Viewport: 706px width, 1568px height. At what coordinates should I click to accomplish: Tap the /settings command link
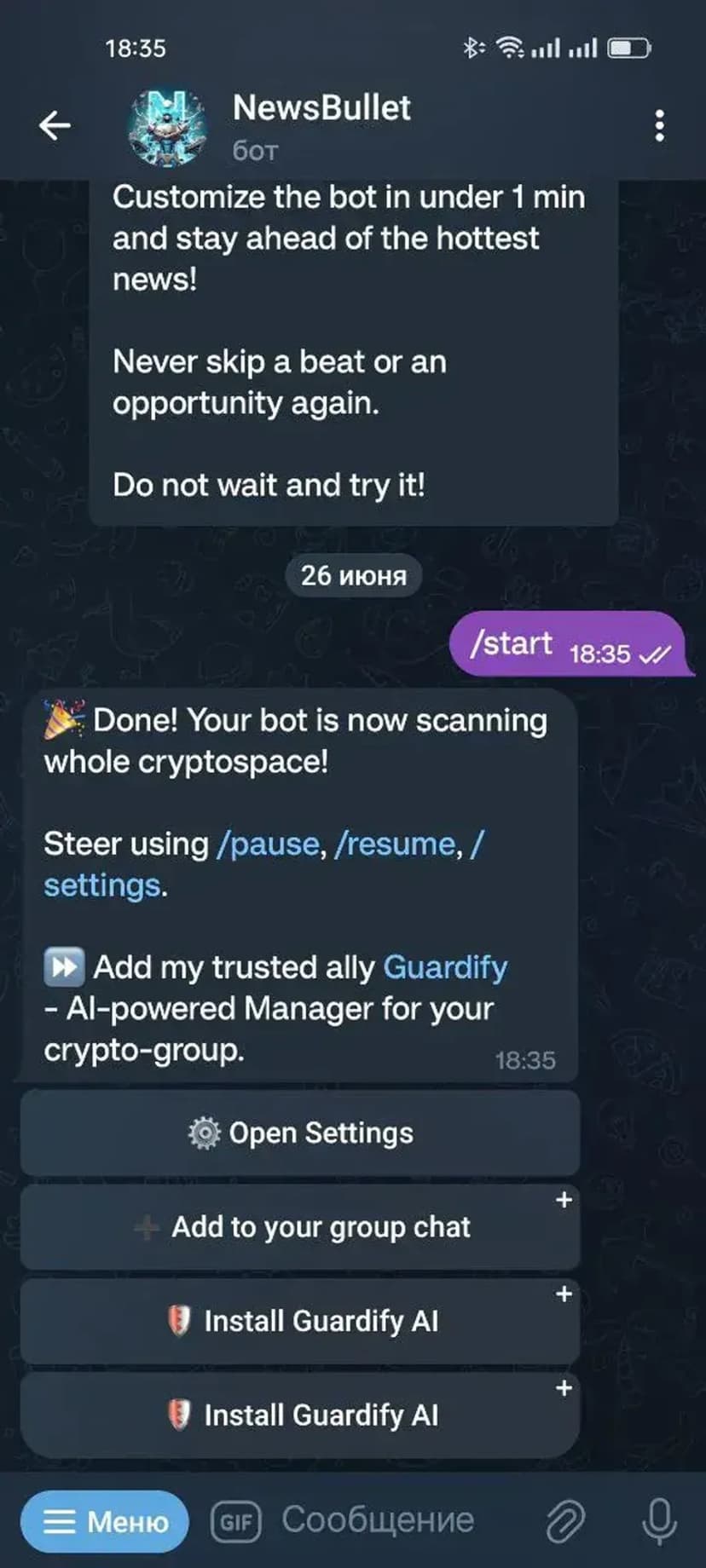tap(101, 886)
